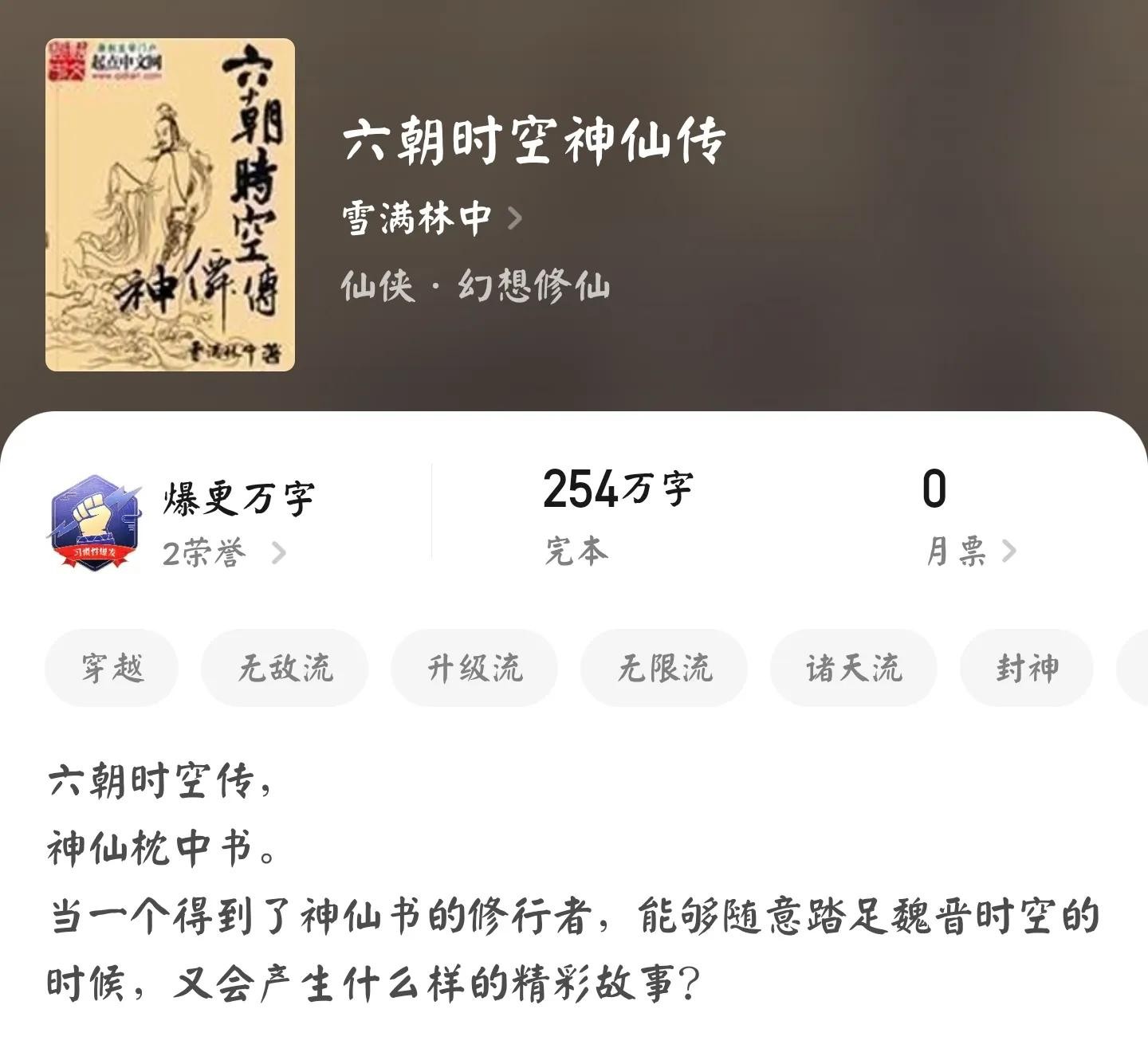Image resolution: width=1148 pixels, height=1060 pixels.
Task: Tap the book cover thumbnail
Action: coord(170,205)
